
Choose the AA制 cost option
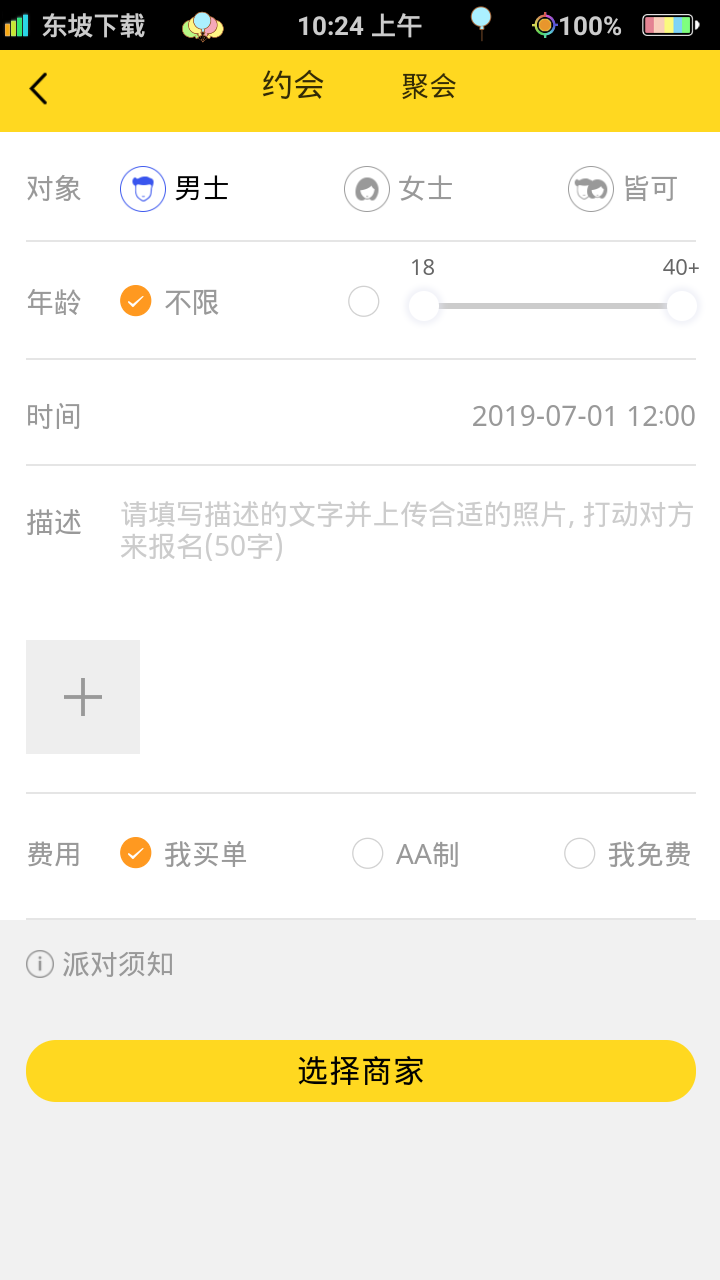368,854
